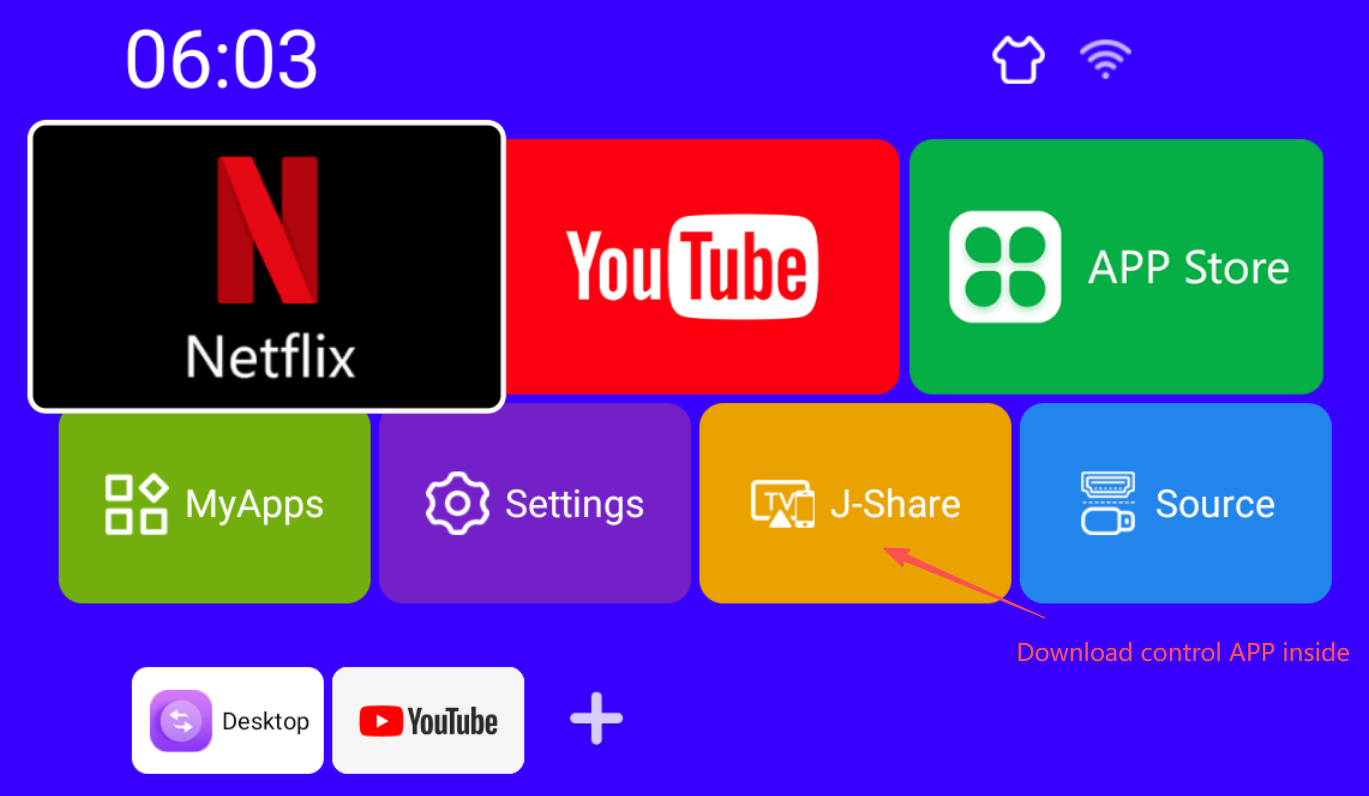Go to Settings
The width and height of the screenshot is (1369, 796).
pyautogui.click(x=534, y=503)
